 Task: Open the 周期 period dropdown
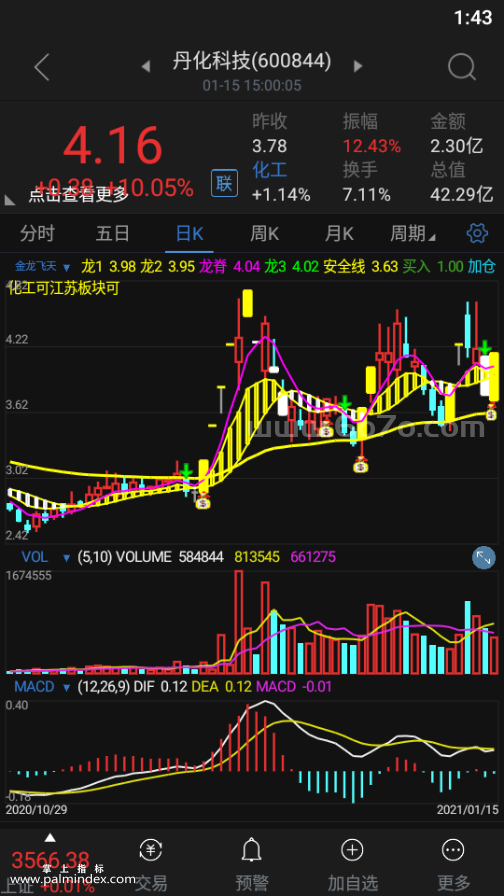coord(412,234)
